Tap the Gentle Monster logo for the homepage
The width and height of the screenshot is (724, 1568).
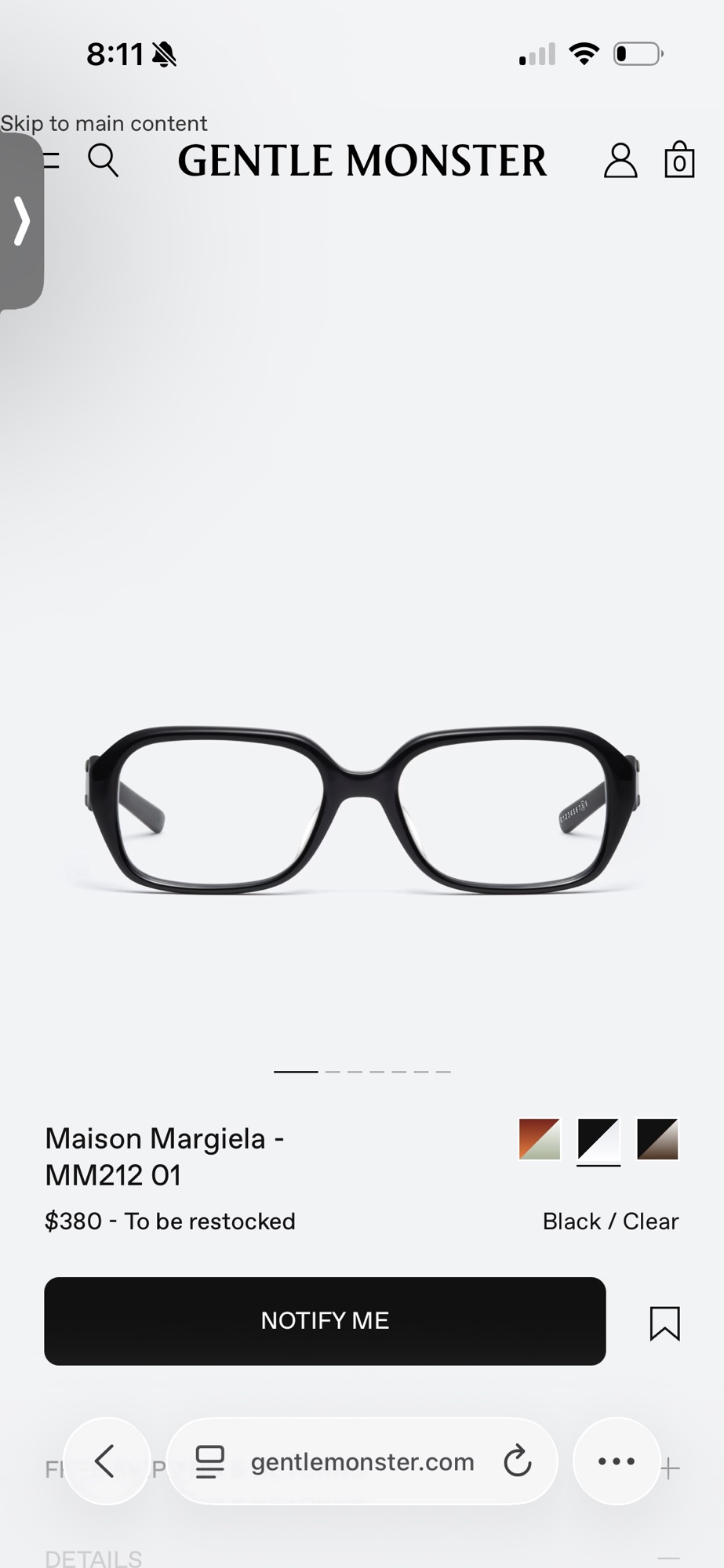(362, 161)
